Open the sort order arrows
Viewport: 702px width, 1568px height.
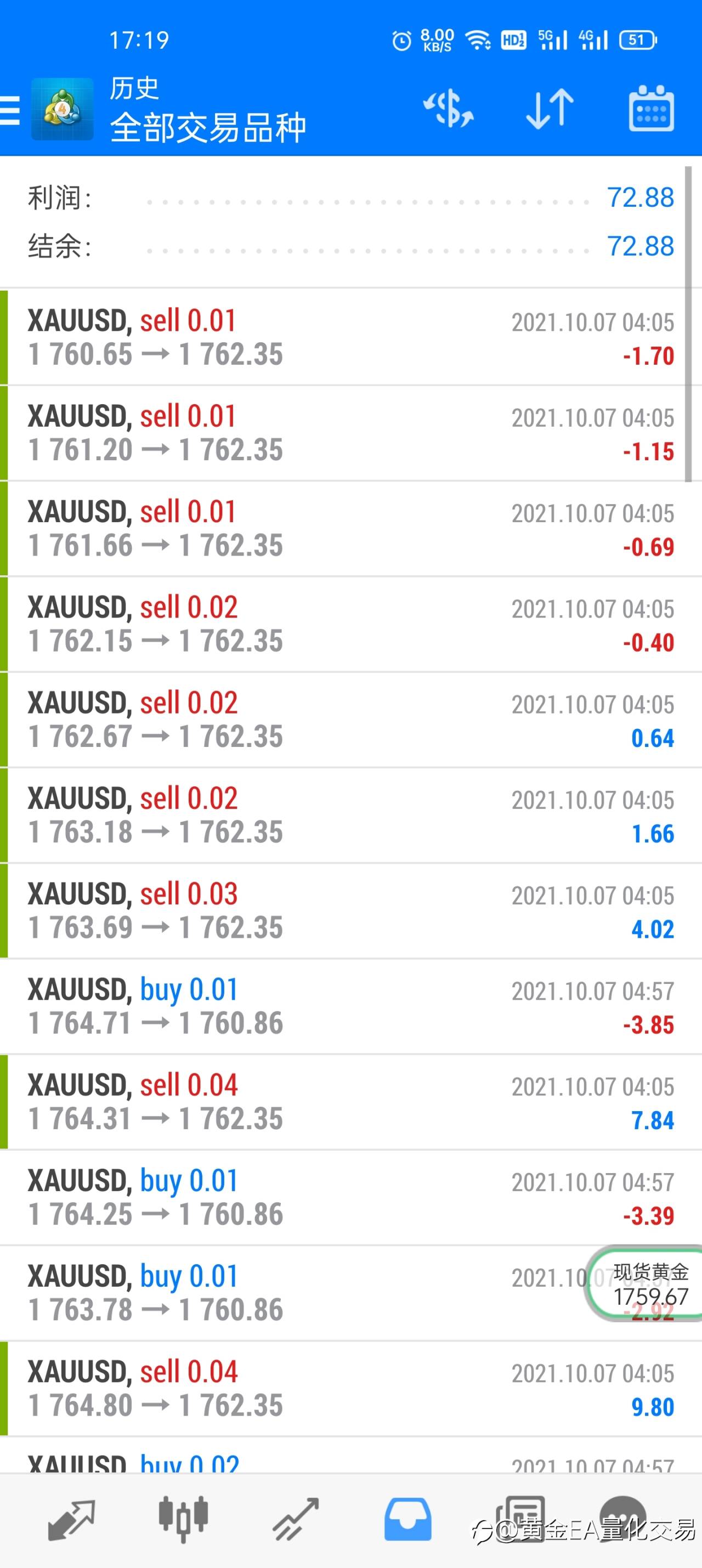550,110
